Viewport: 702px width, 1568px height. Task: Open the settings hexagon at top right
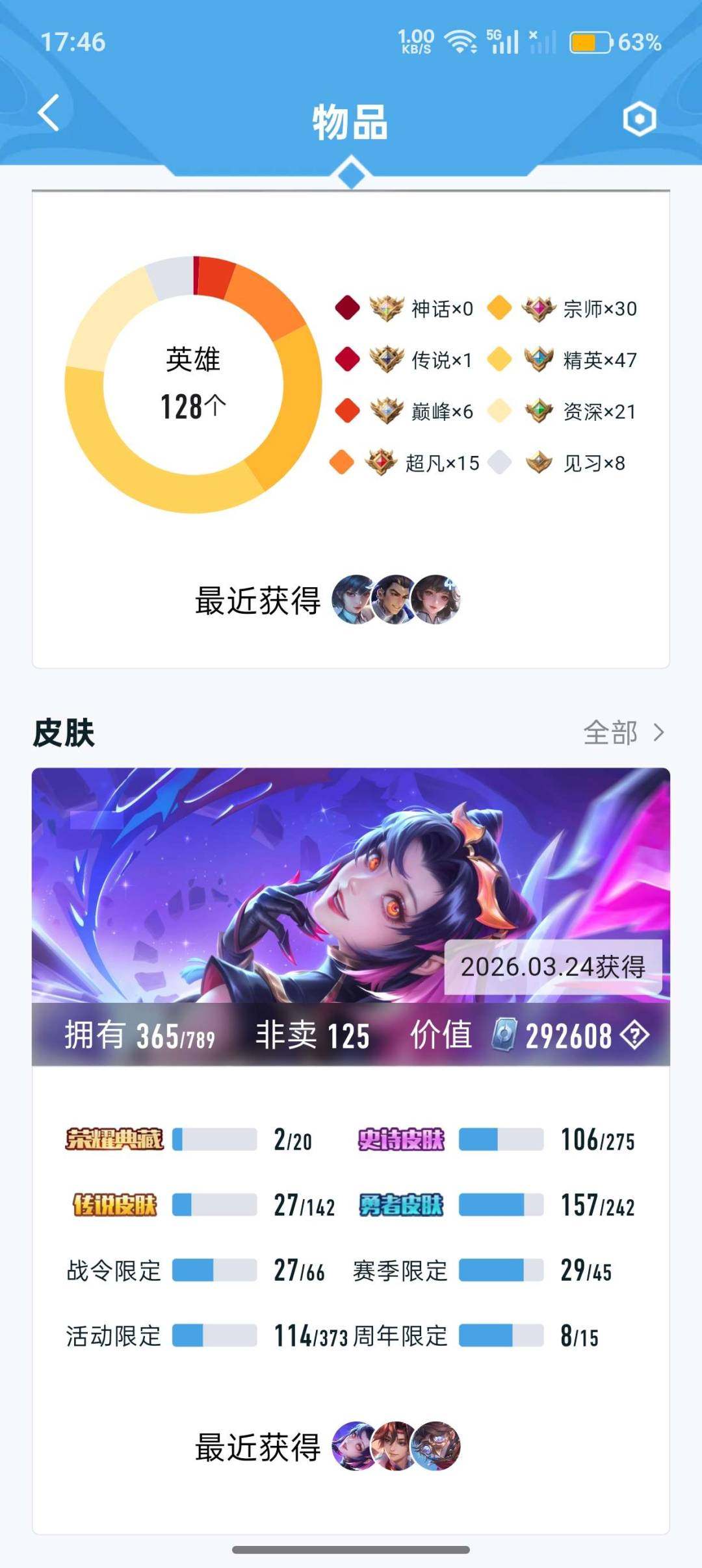click(639, 118)
